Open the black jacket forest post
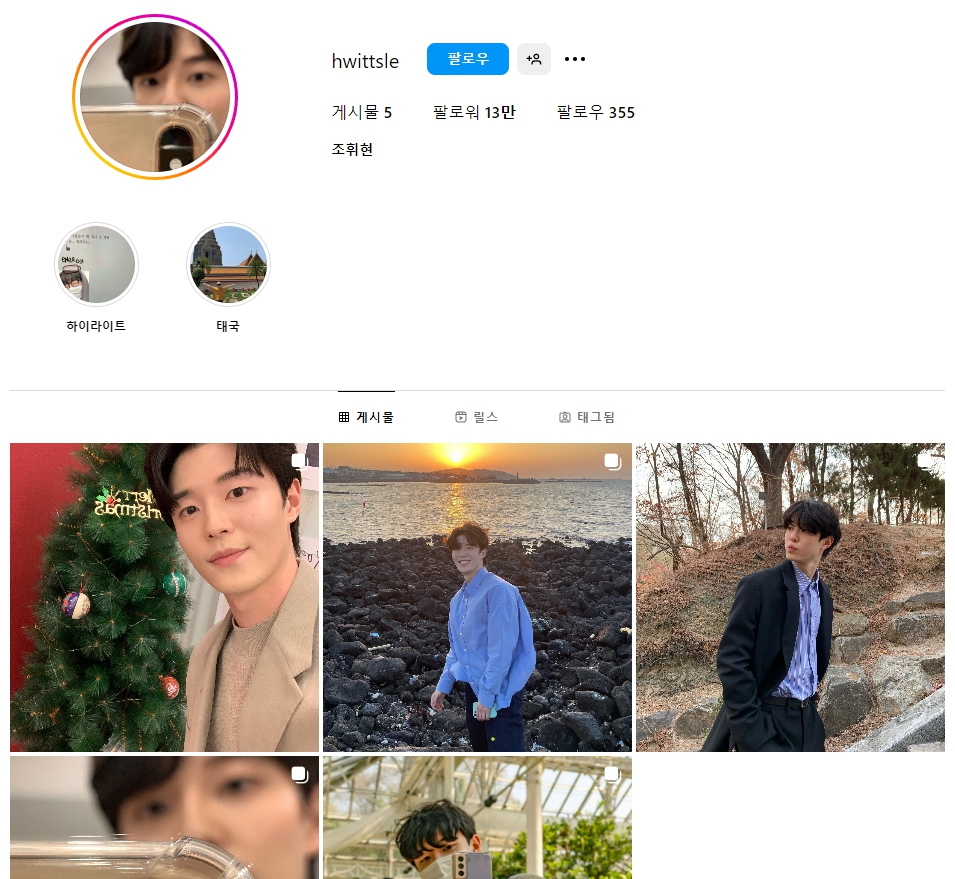The image size is (955, 879). pos(790,597)
